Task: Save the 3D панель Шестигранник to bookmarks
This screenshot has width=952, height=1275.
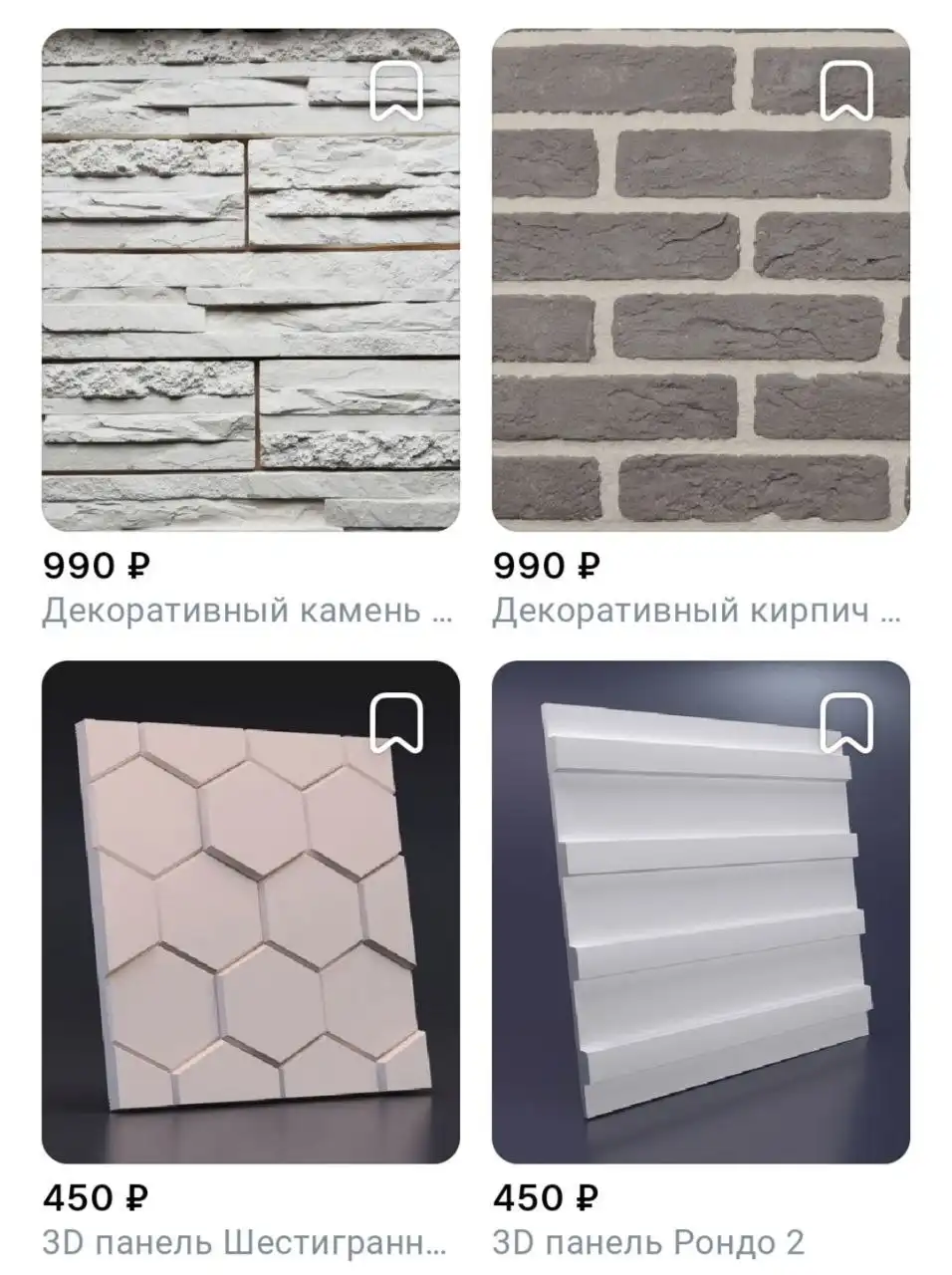Action: pos(396,723)
